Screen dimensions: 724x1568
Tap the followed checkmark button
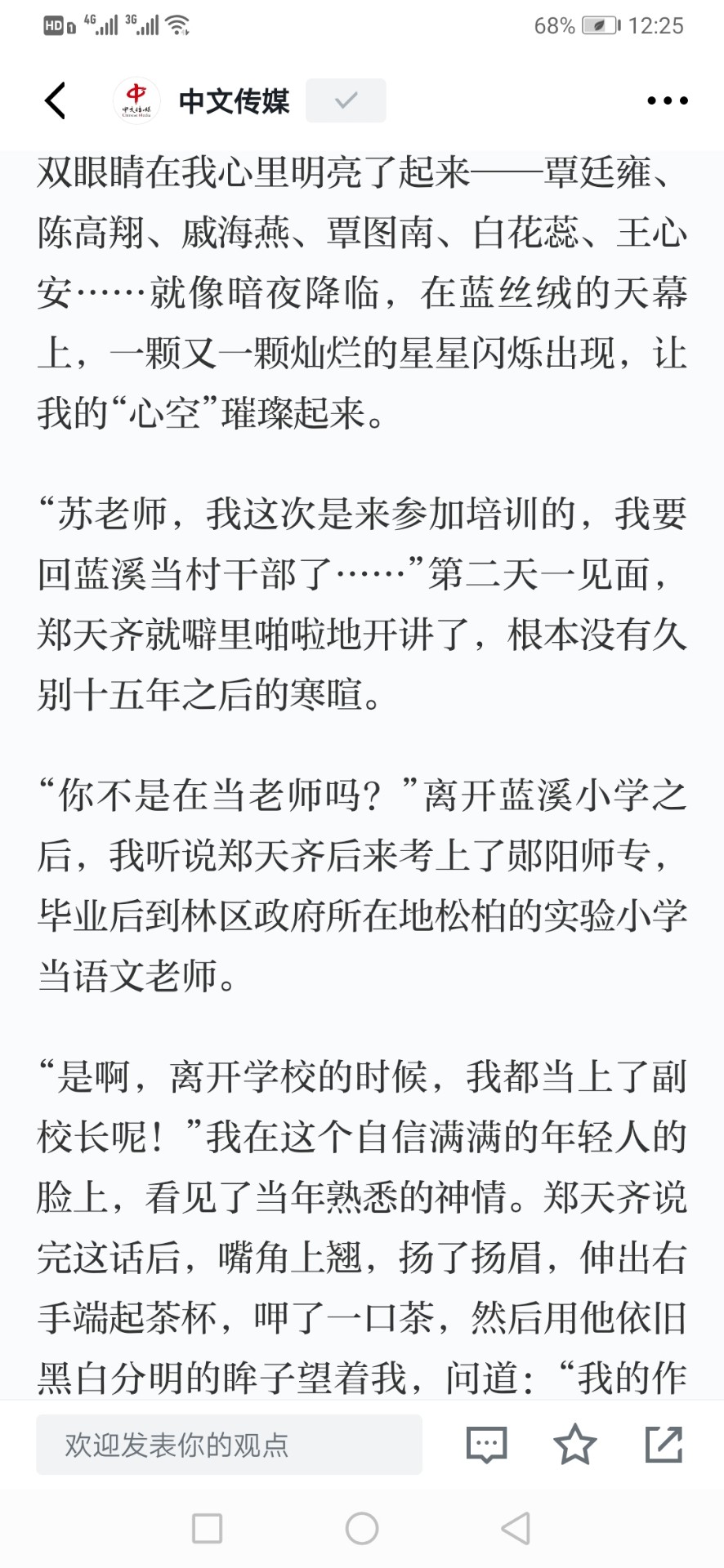[346, 100]
